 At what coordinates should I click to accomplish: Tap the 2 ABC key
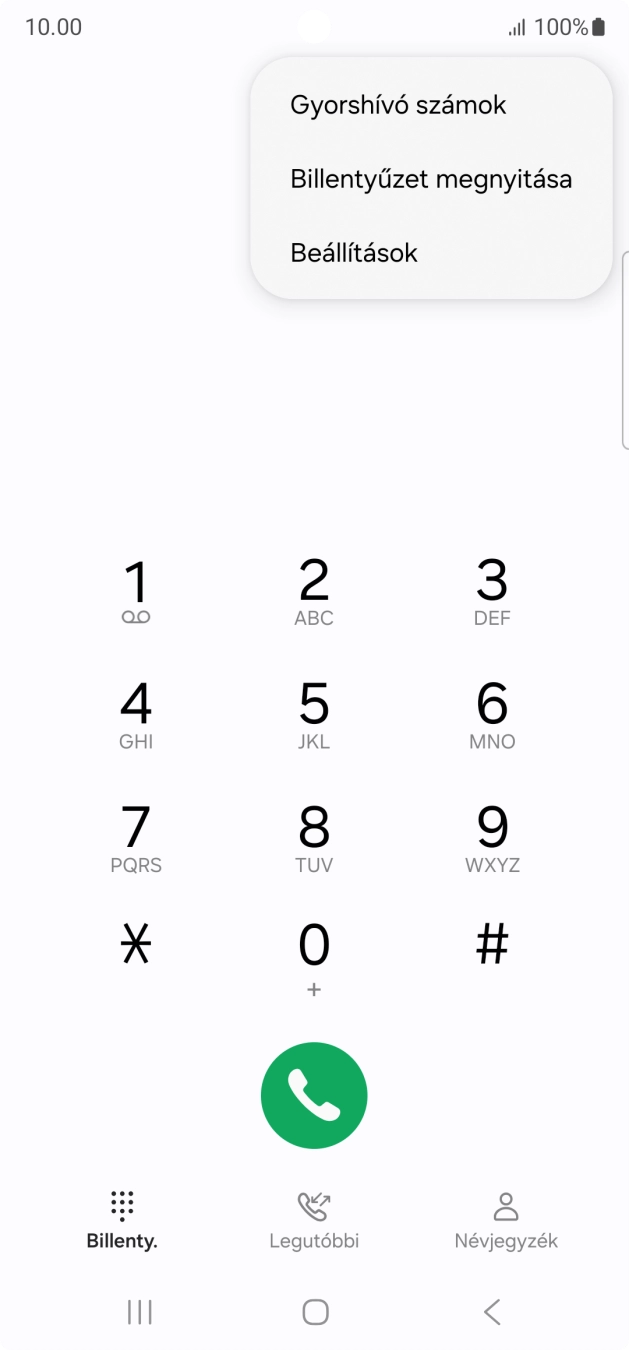click(314, 592)
